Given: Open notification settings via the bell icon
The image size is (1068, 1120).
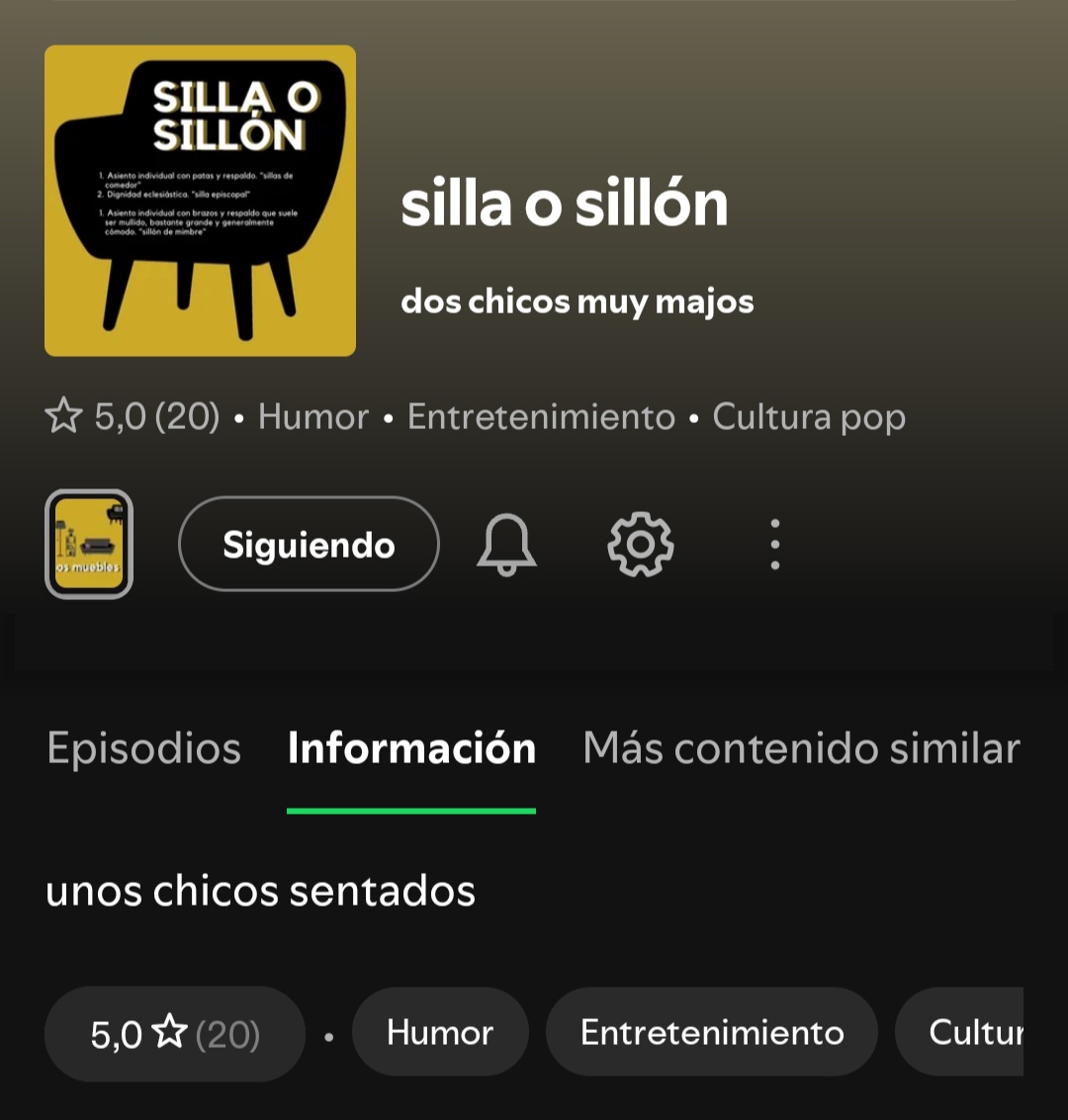Looking at the screenshot, I should pyautogui.click(x=507, y=544).
